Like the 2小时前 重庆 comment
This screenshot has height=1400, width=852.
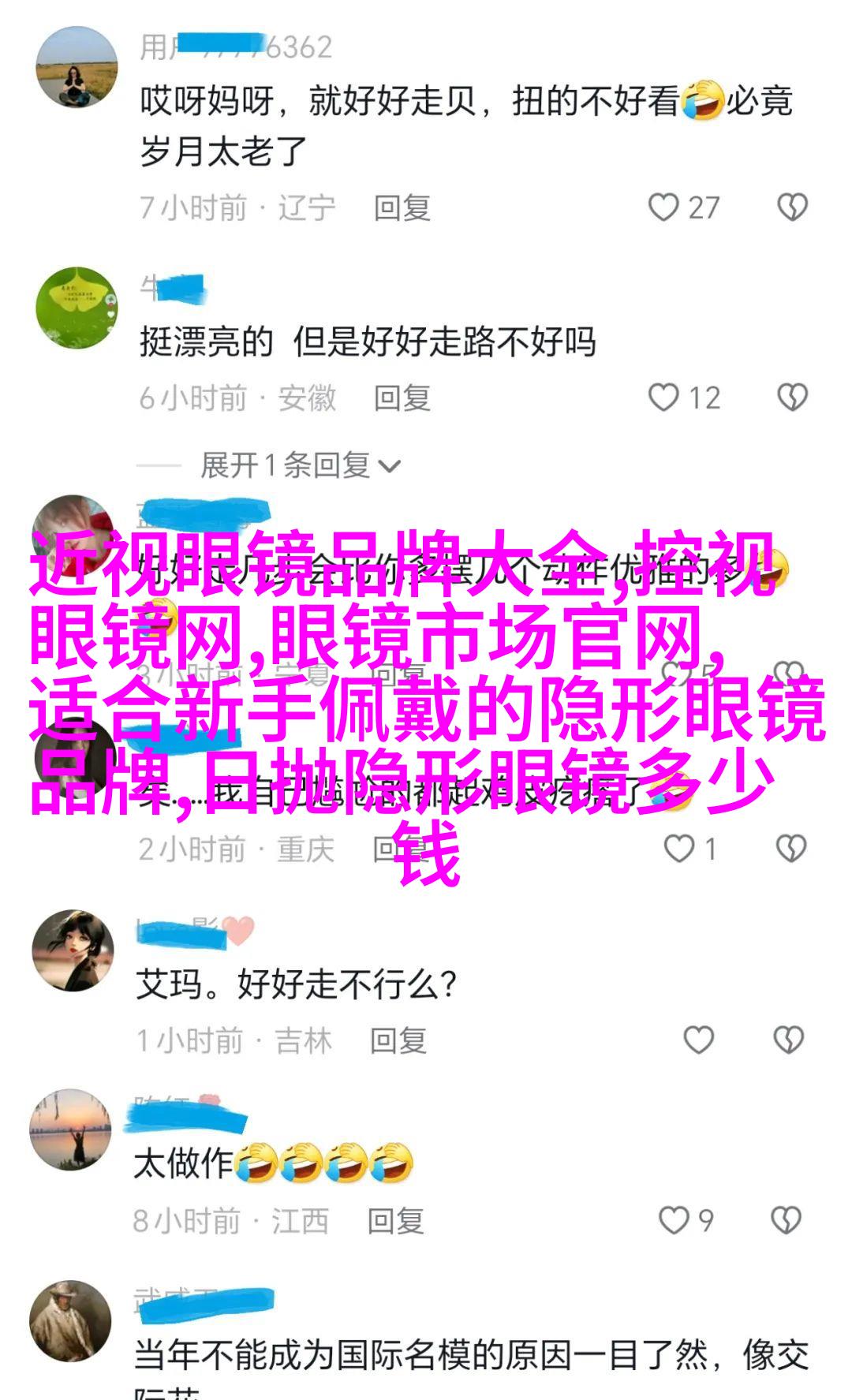click(678, 849)
